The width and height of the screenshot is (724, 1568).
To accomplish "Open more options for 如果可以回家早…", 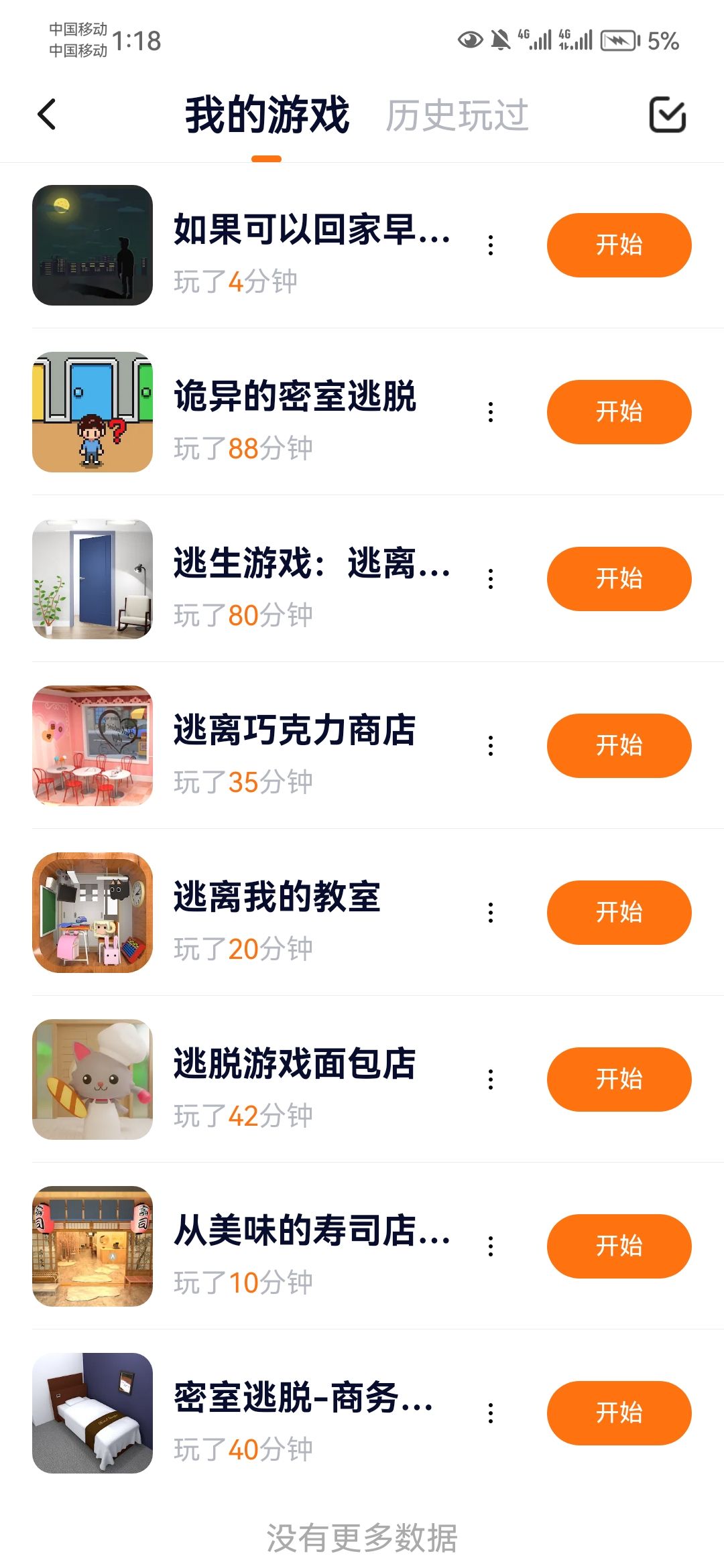I will (x=491, y=245).
